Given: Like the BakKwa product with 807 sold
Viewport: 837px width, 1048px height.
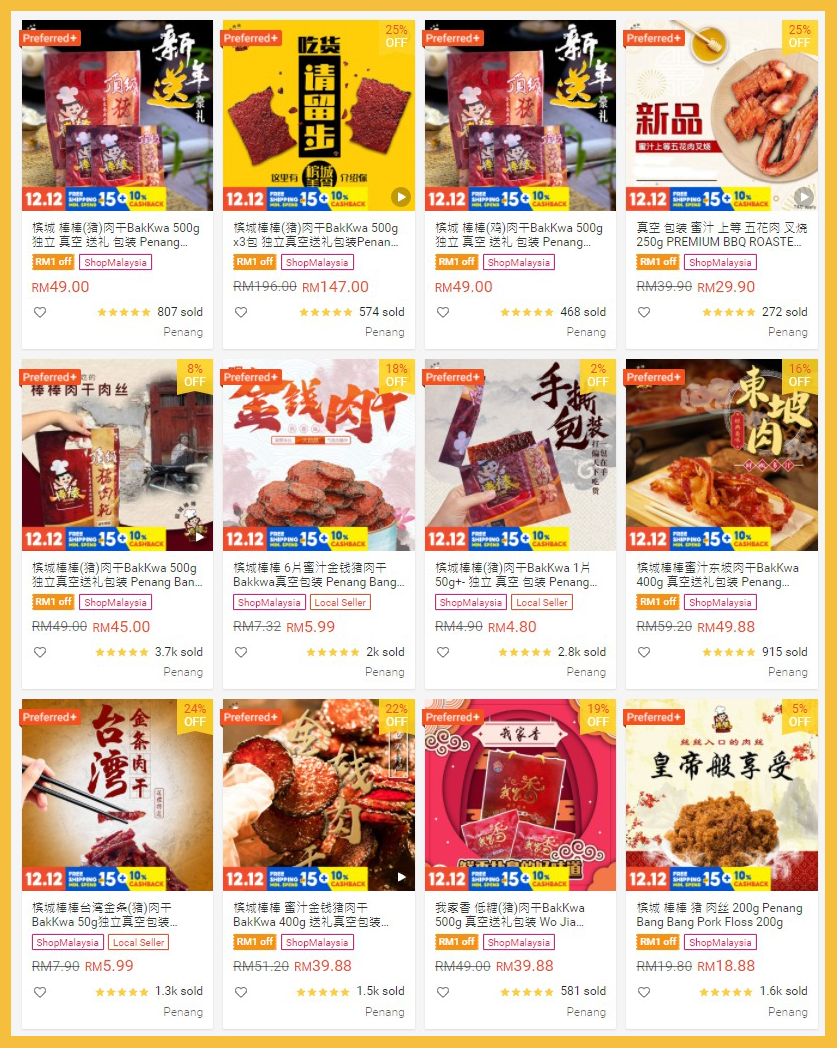Looking at the screenshot, I should tap(40, 312).
